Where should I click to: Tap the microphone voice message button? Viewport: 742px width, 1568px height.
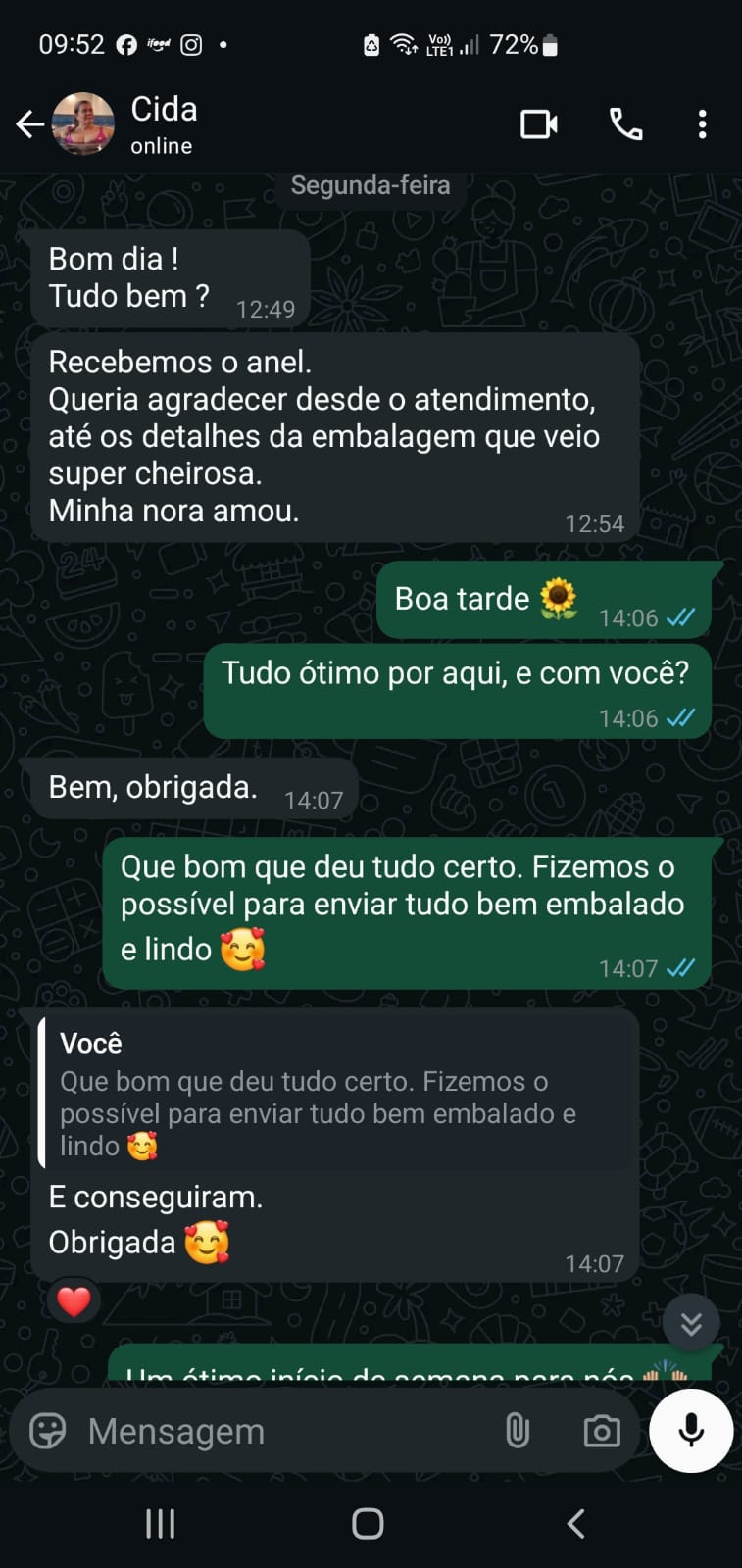tap(691, 1430)
